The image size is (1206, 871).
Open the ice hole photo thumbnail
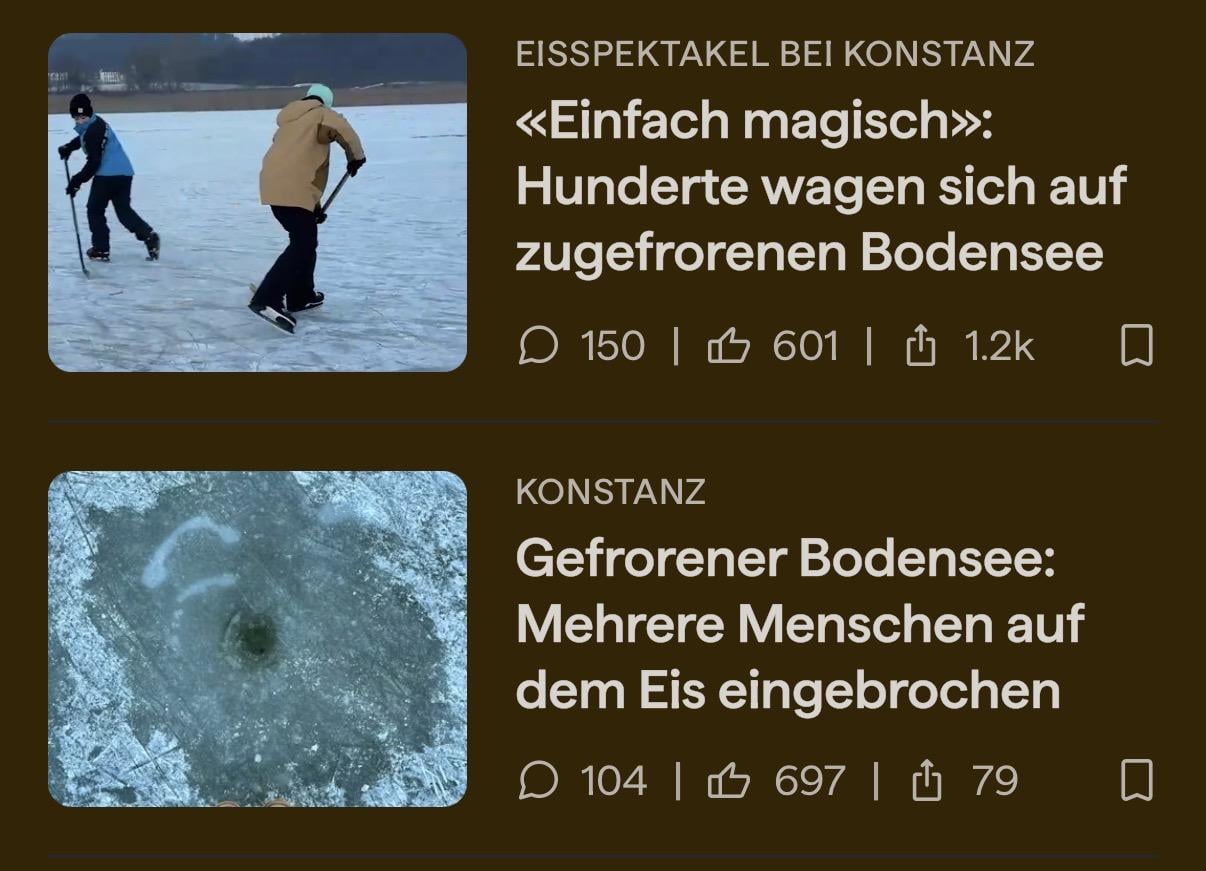257,638
